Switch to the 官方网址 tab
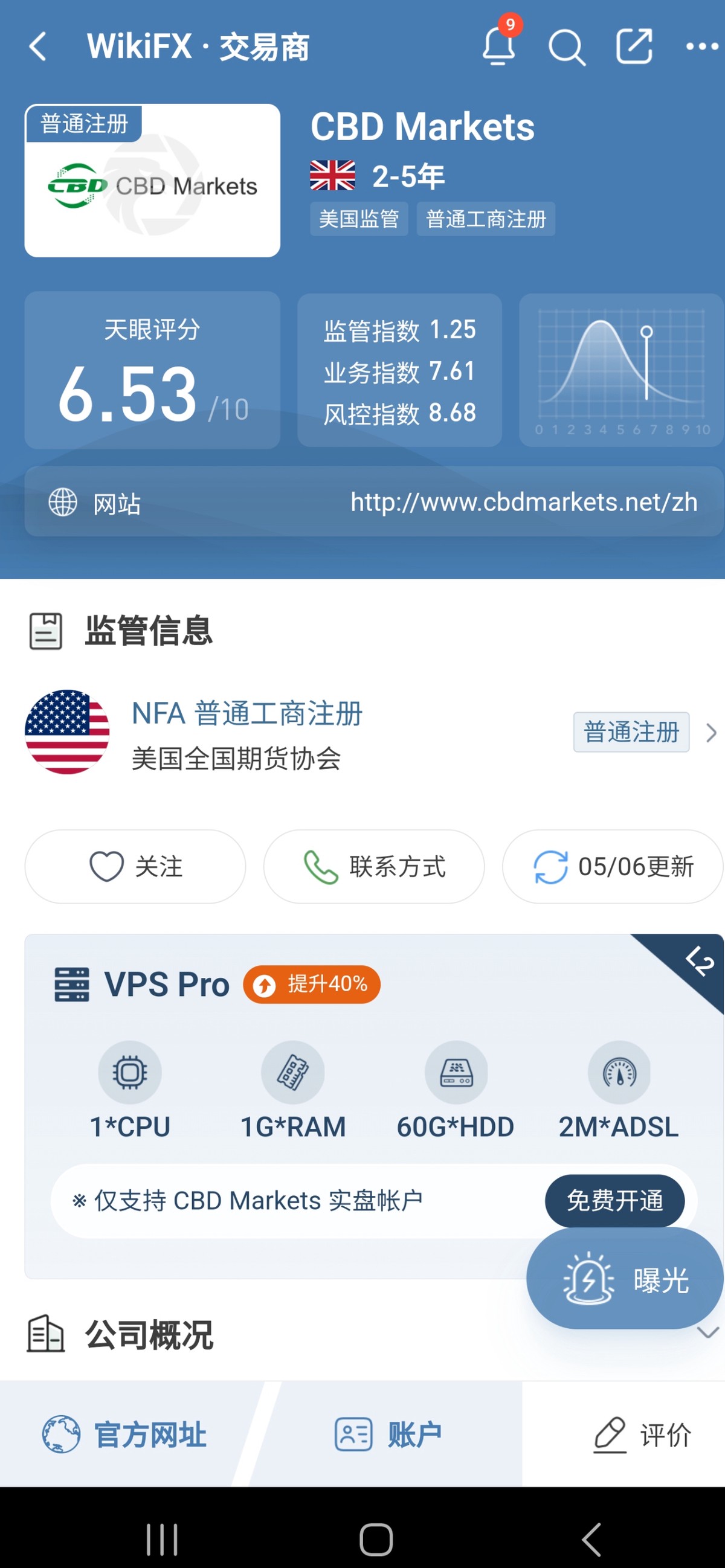 125,1434
